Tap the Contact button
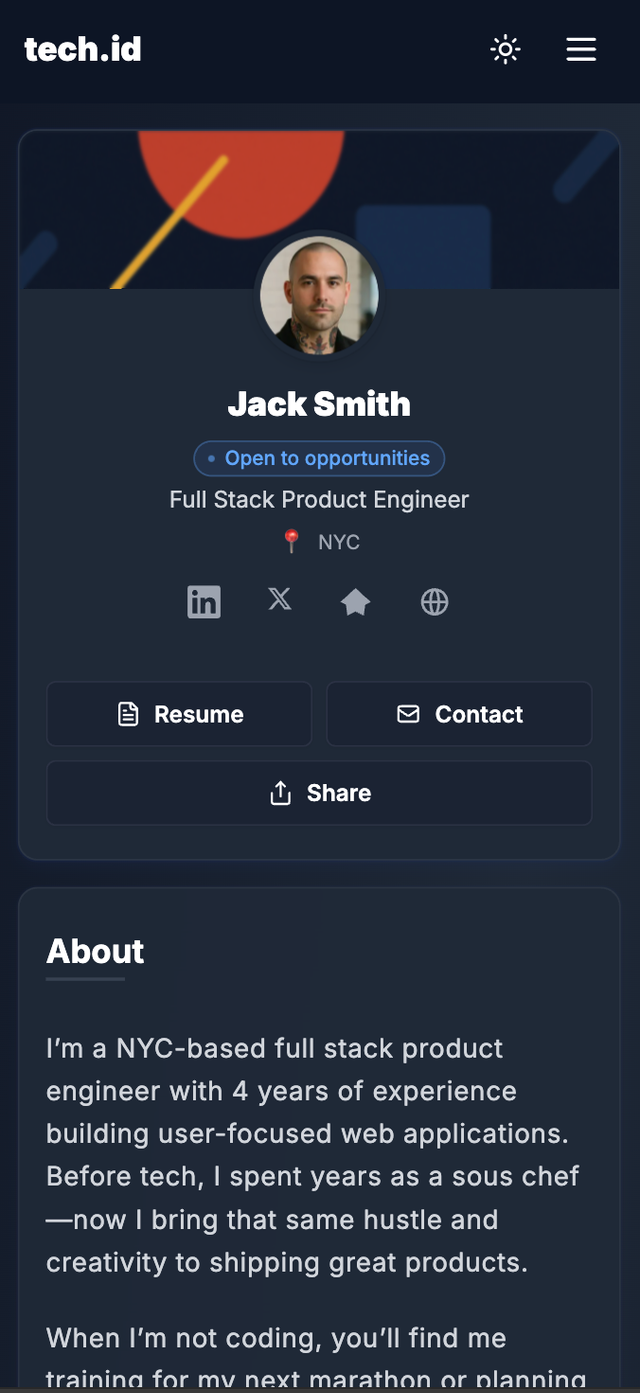Image resolution: width=640 pixels, height=1393 pixels. tap(459, 714)
